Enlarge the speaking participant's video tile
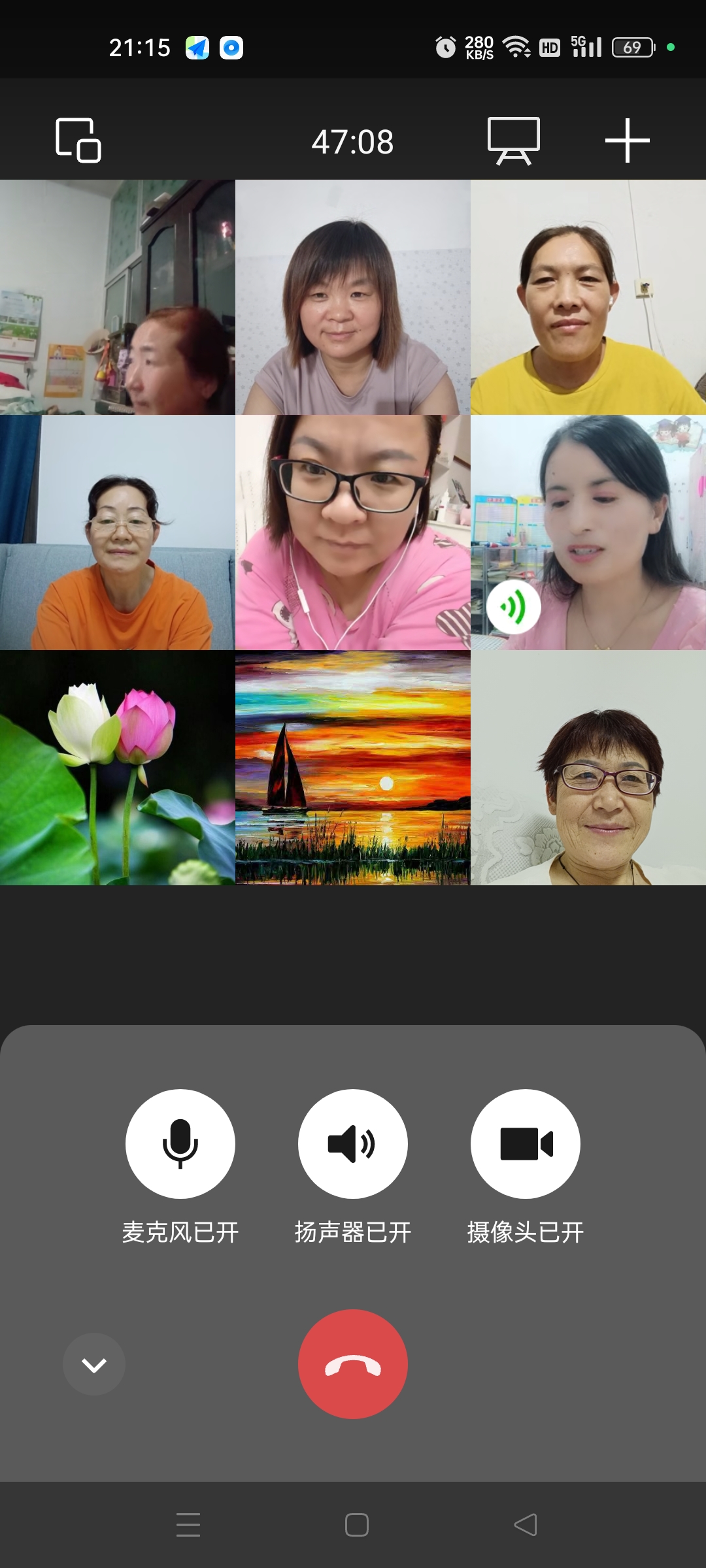The width and height of the screenshot is (706, 1568). click(x=588, y=532)
